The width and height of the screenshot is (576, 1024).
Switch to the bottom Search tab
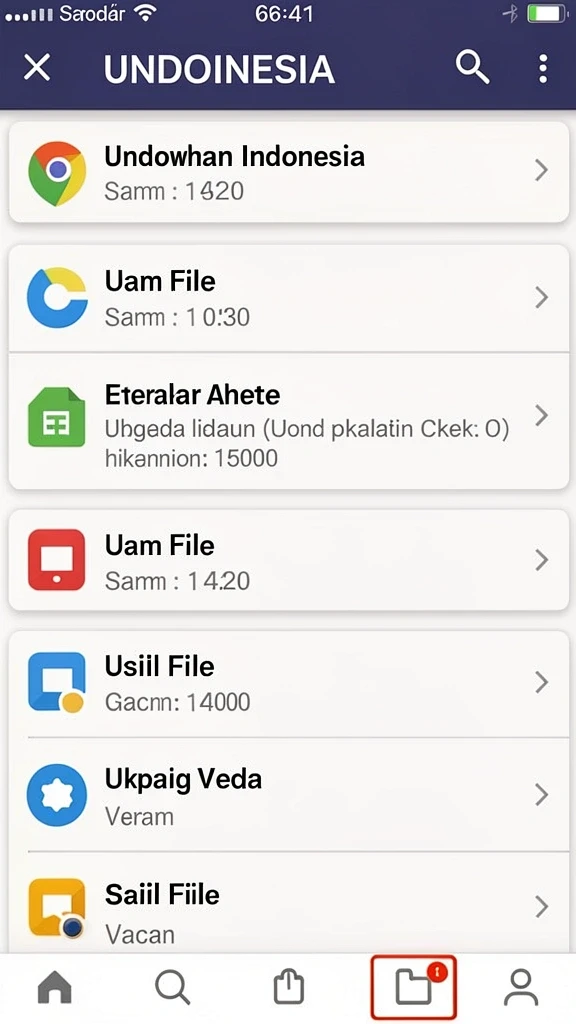coord(172,987)
